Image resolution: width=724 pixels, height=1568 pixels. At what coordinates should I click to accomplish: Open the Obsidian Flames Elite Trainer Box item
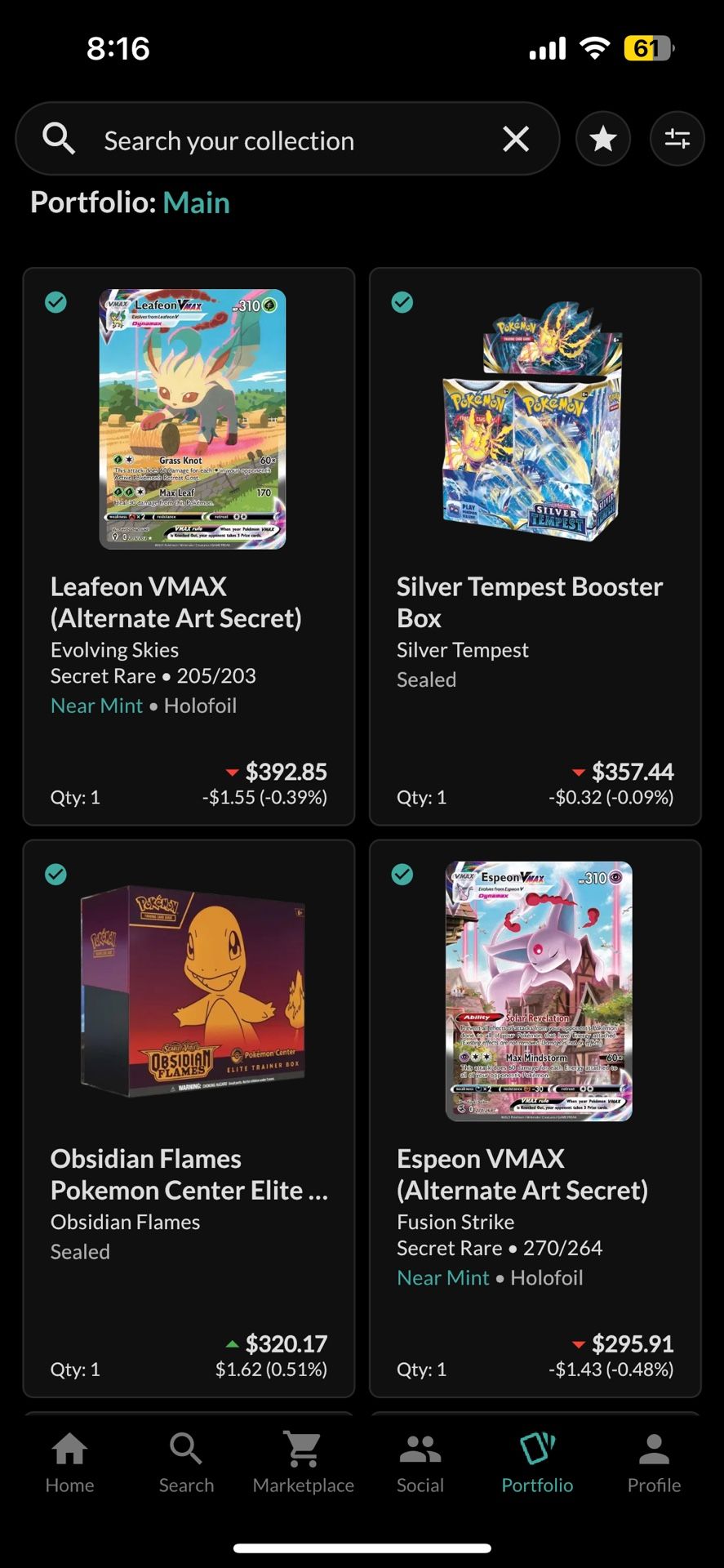(189, 1119)
